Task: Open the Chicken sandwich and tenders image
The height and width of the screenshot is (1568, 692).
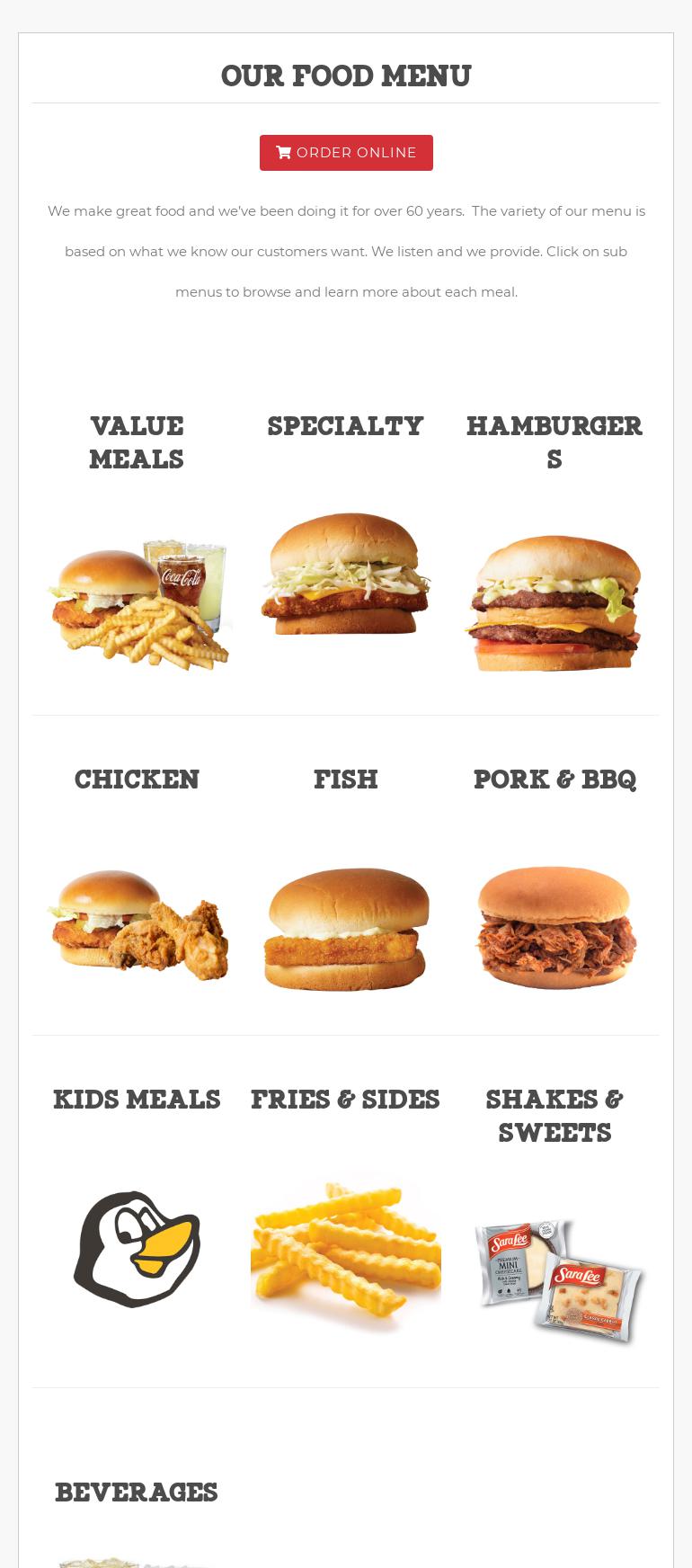Action: [137, 926]
